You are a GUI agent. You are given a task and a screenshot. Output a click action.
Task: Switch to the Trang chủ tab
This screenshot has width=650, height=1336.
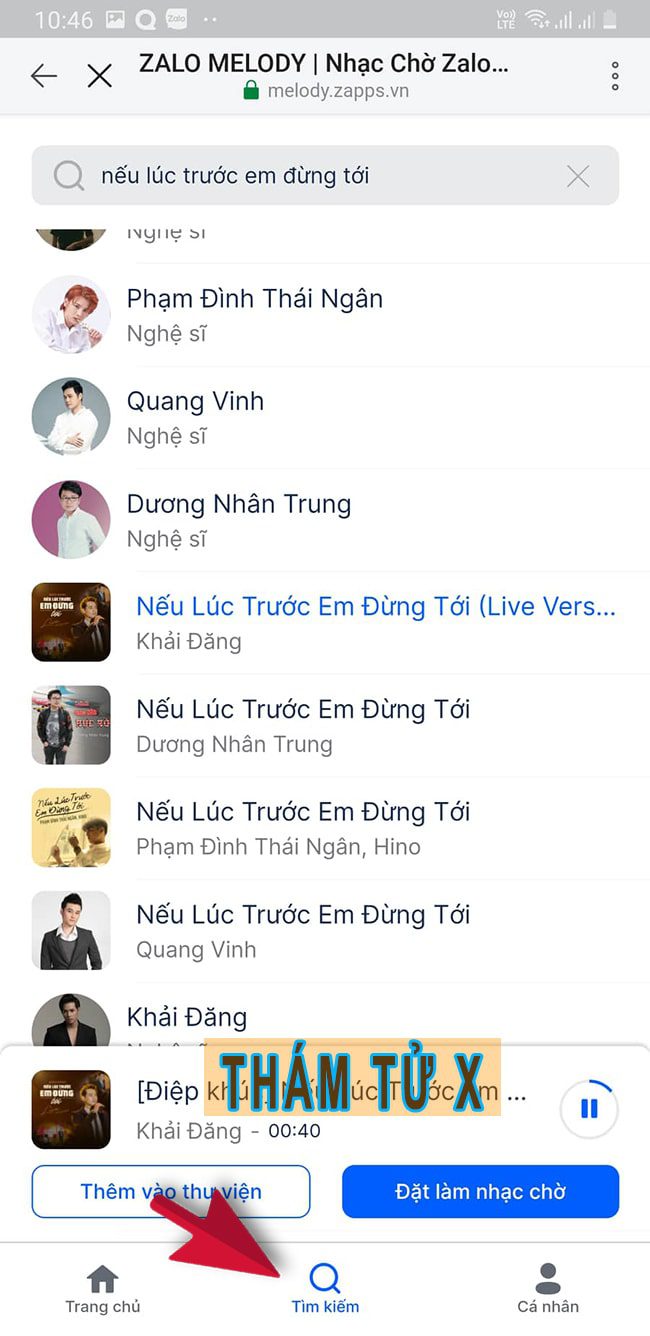(x=103, y=1288)
